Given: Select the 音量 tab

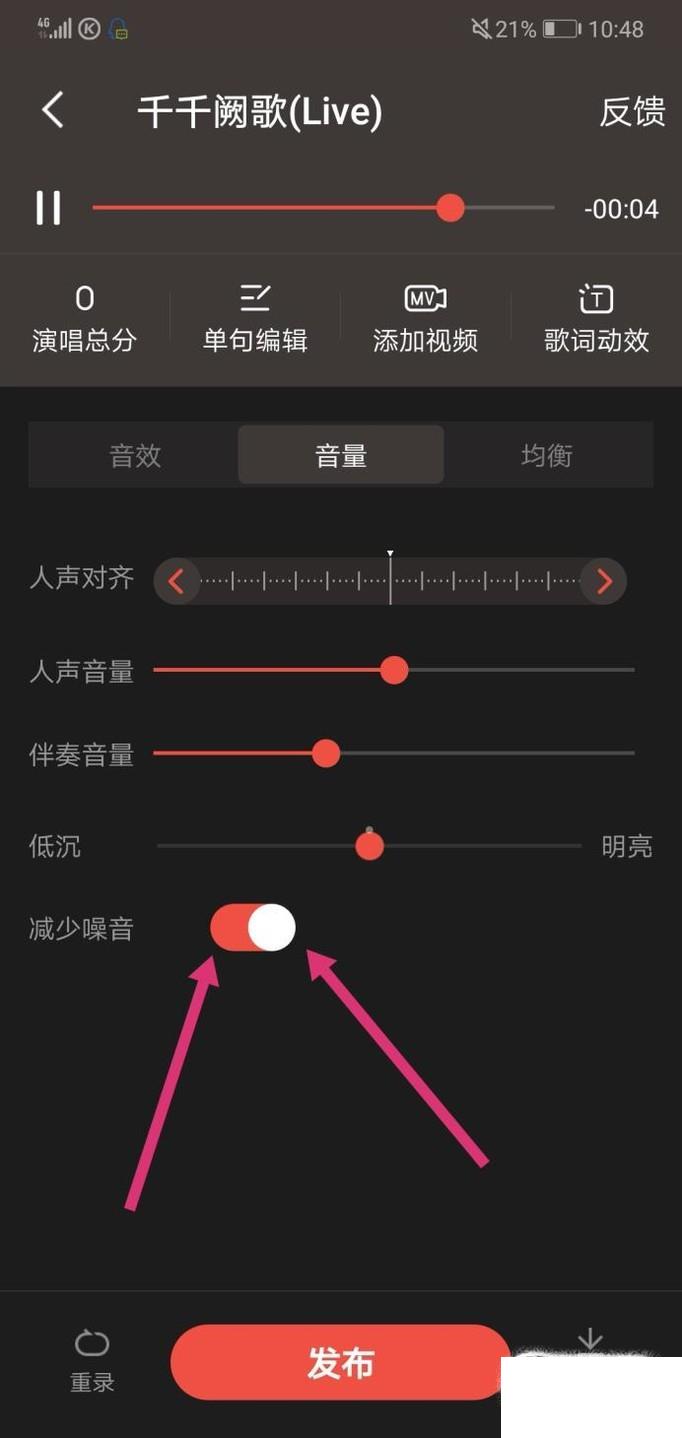Looking at the screenshot, I should click(x=341, y=455).
